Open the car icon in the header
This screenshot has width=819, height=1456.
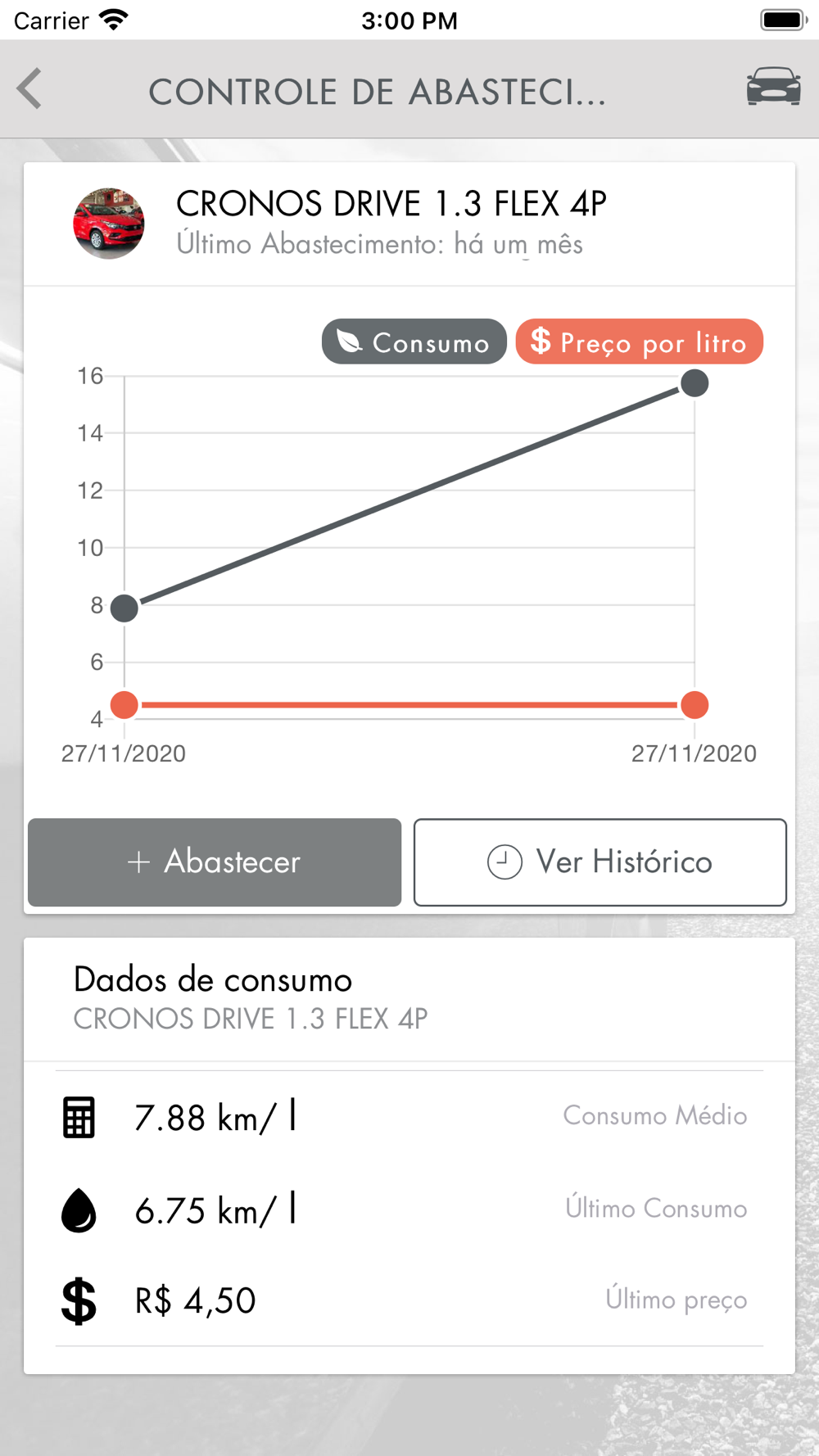click(x=772, y=87)
